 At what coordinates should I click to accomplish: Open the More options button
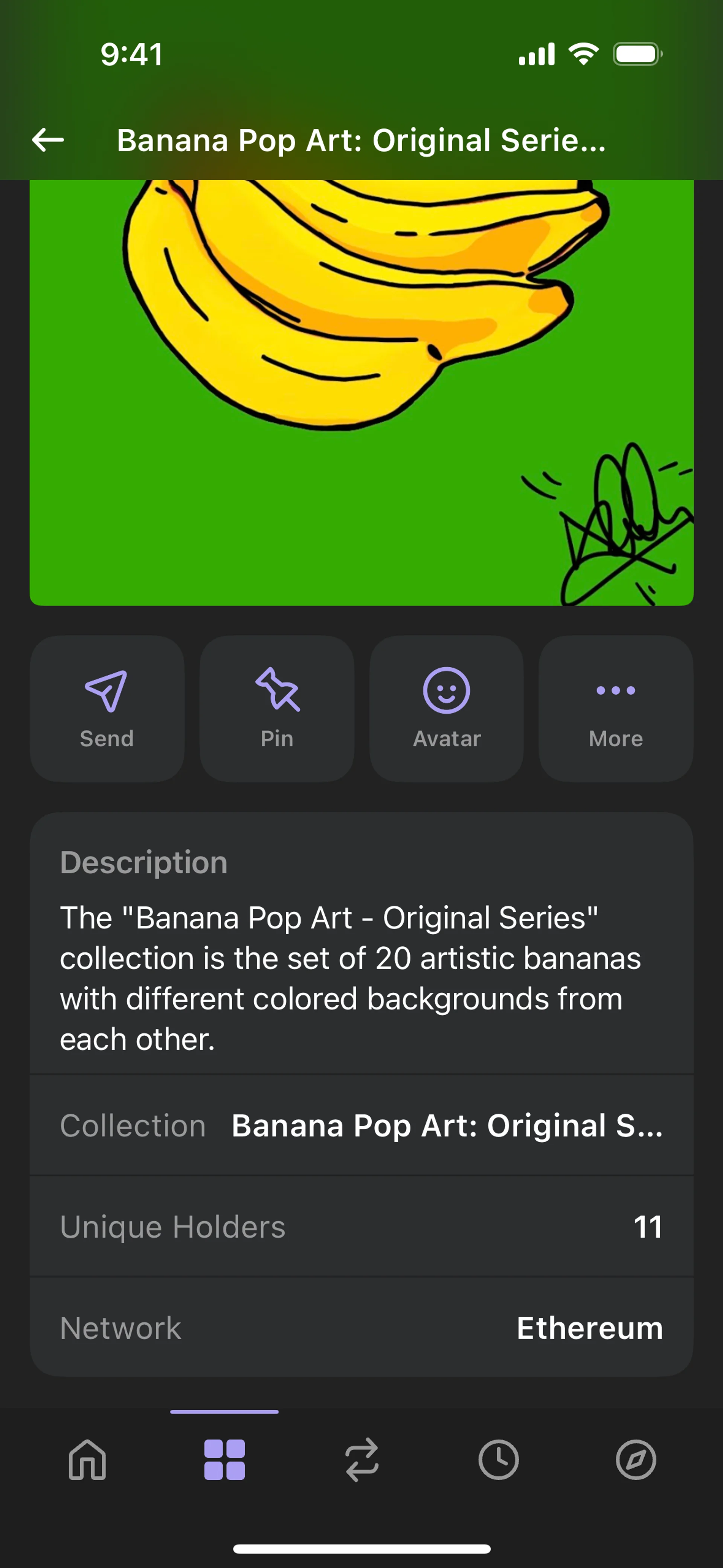(x=616, y=709)
